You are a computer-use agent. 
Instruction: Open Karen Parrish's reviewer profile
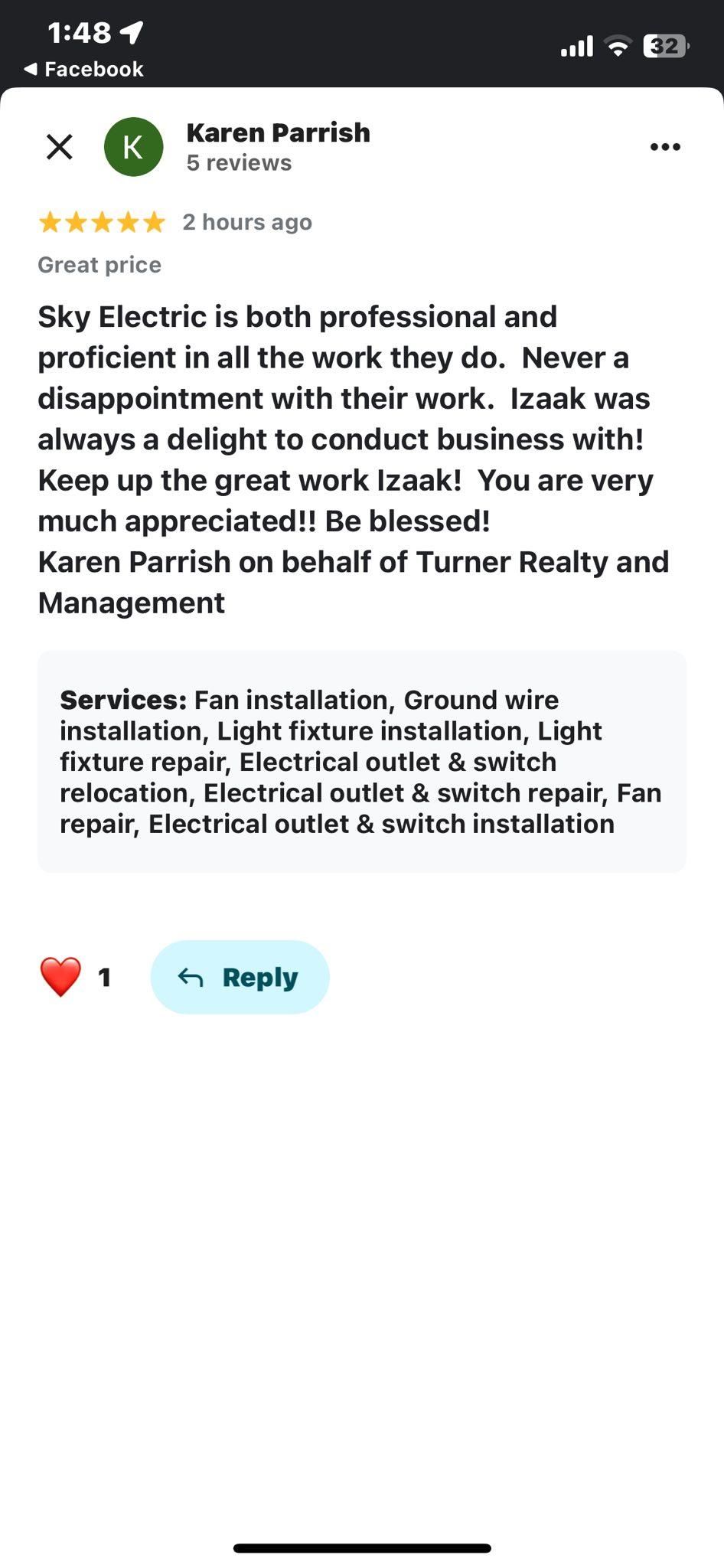[x=278, y=133]
